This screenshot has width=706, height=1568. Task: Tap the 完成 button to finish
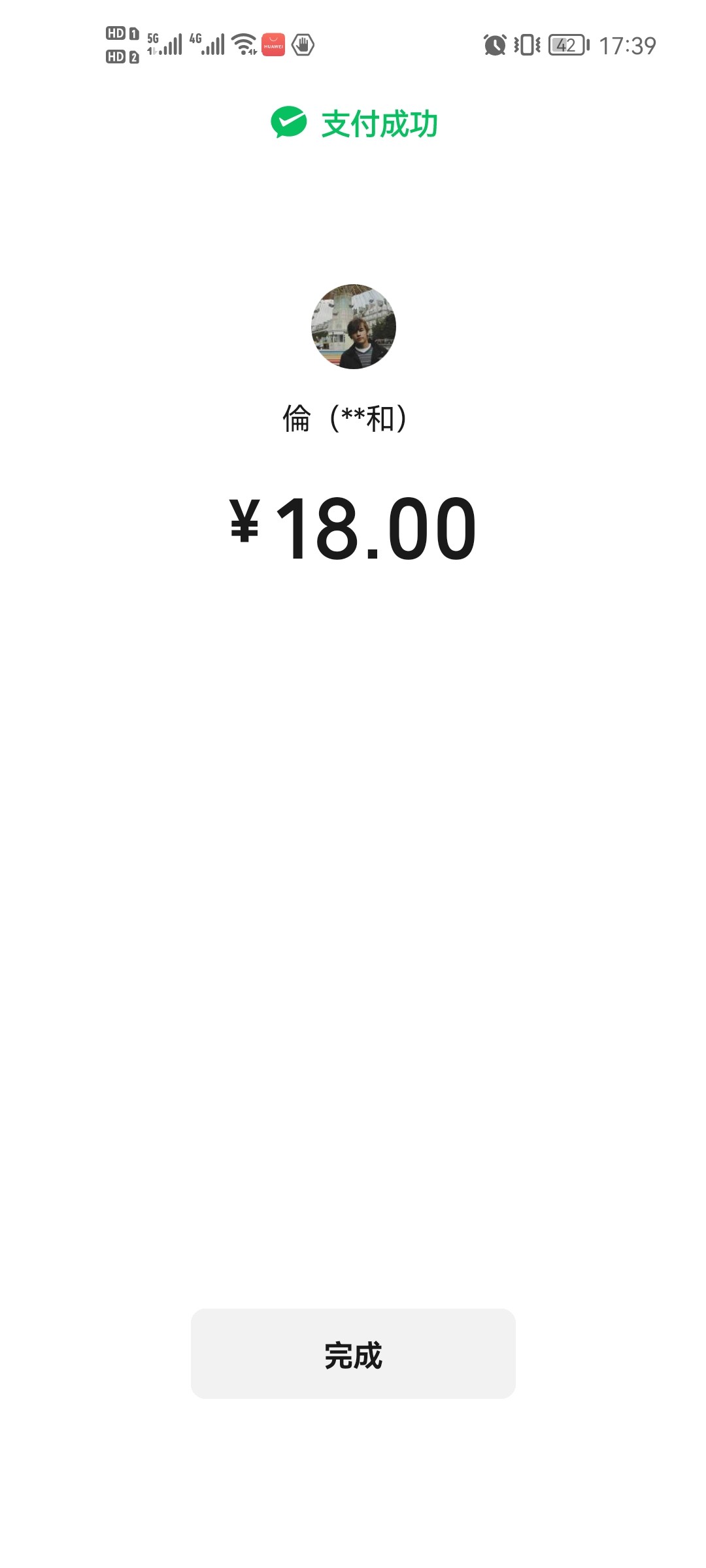point(353,1353)
